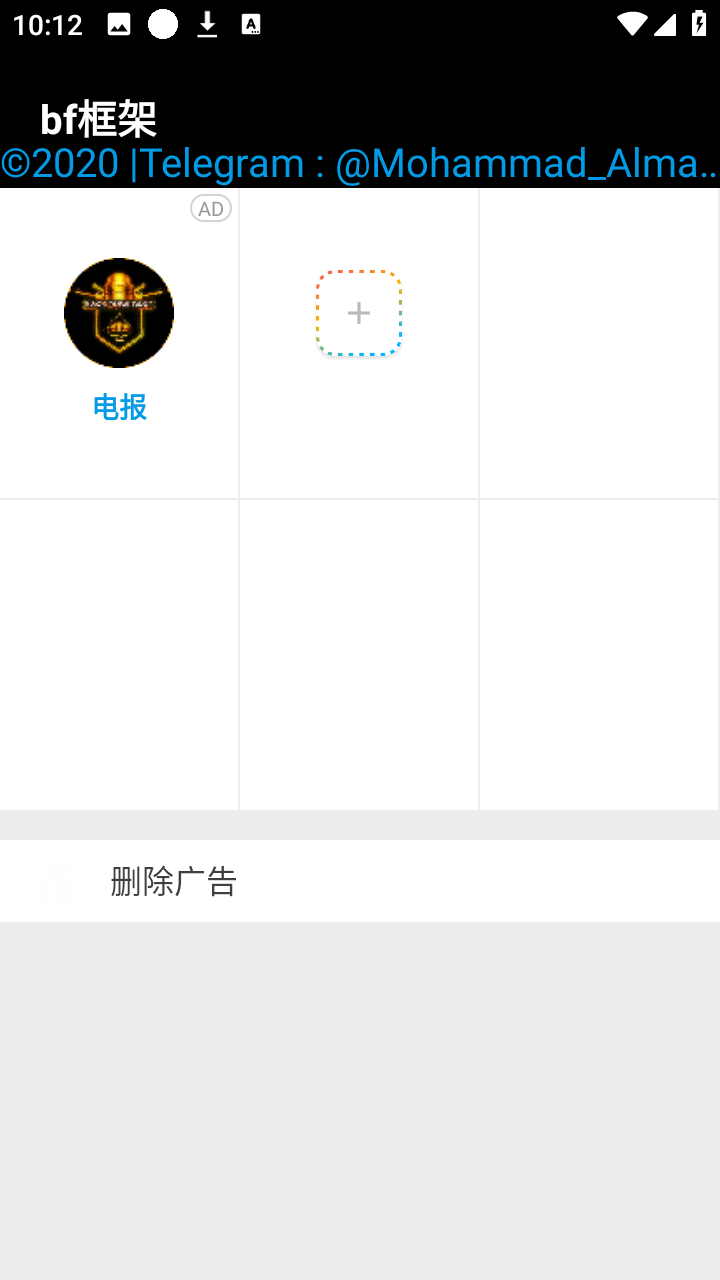Select the 电报 label under the Telegram icon
Viewport: 720px width, 1280px height.
[119, 407]
